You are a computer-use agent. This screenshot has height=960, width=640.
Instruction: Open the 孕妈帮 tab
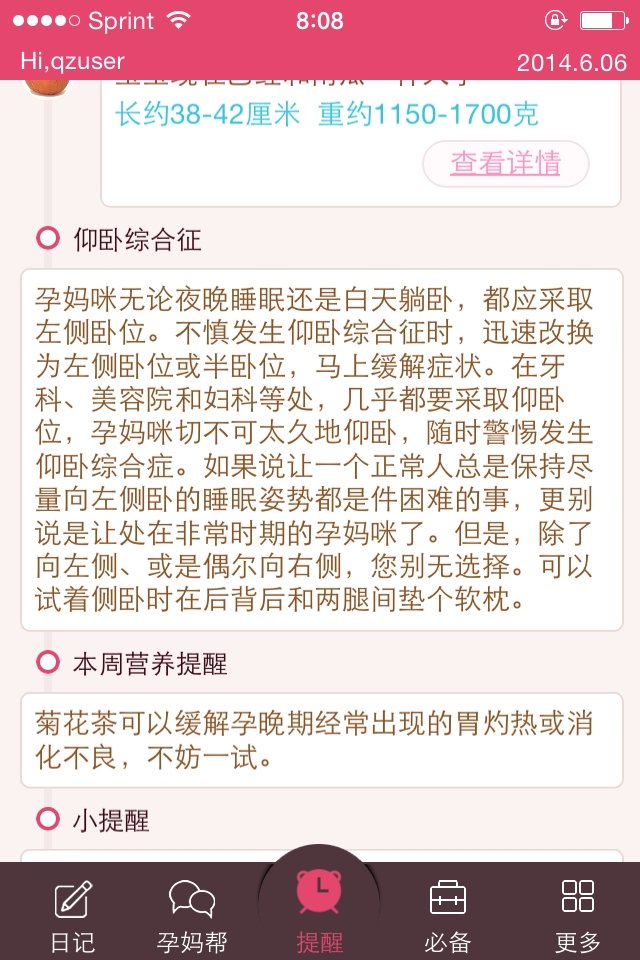point(192,914)
